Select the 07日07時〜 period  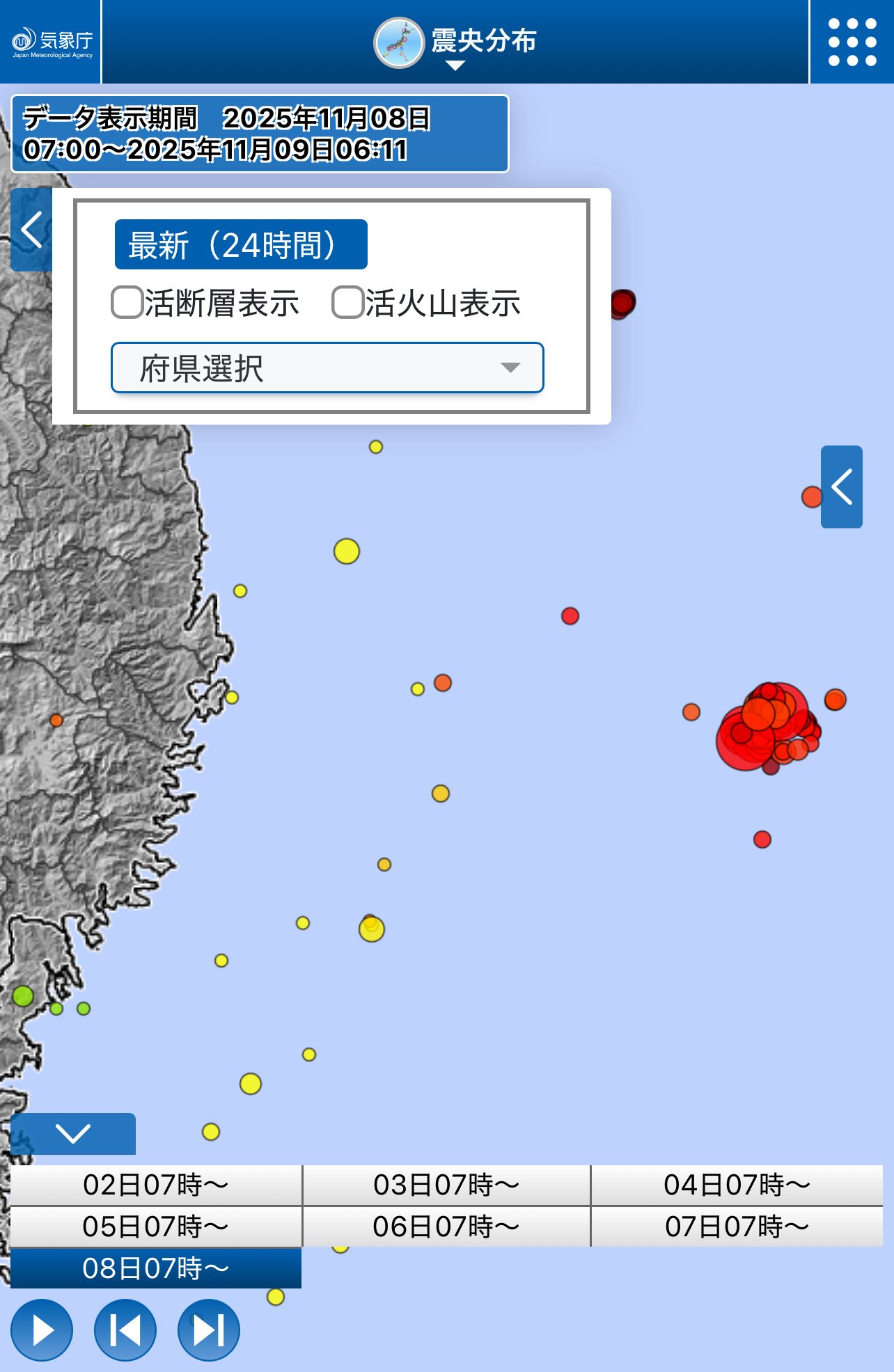click(x=737, y=1227)
